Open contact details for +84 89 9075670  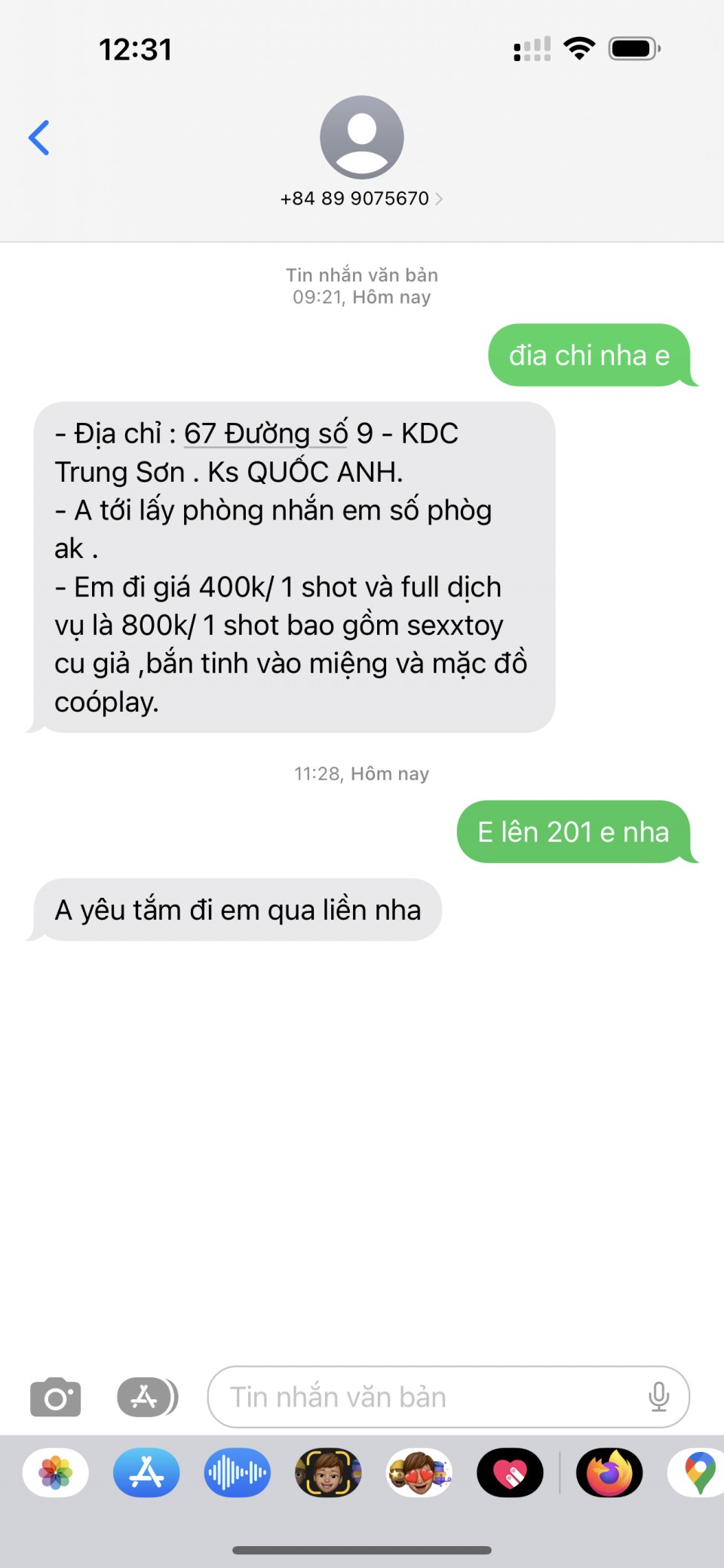coord(361,198)
